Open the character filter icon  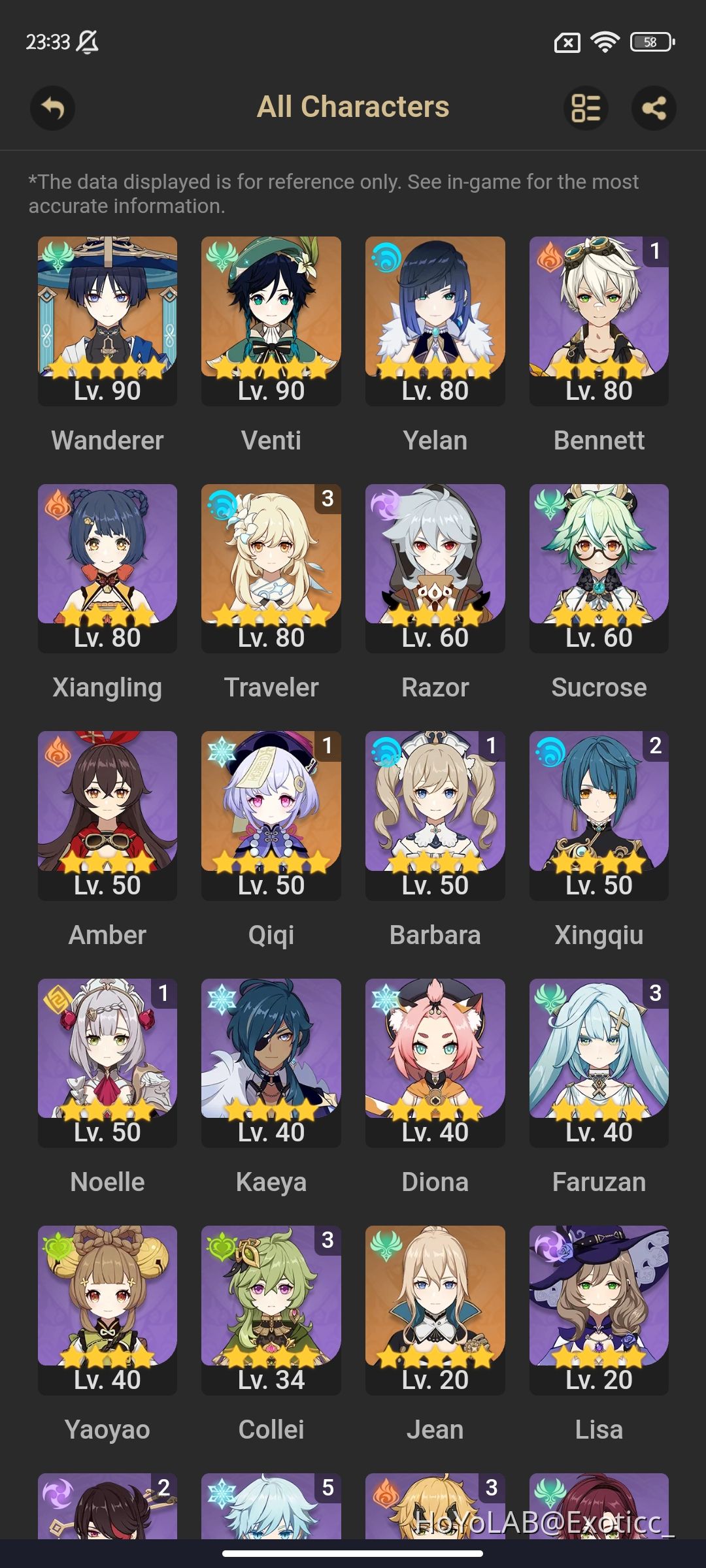[x=586, y=107]
